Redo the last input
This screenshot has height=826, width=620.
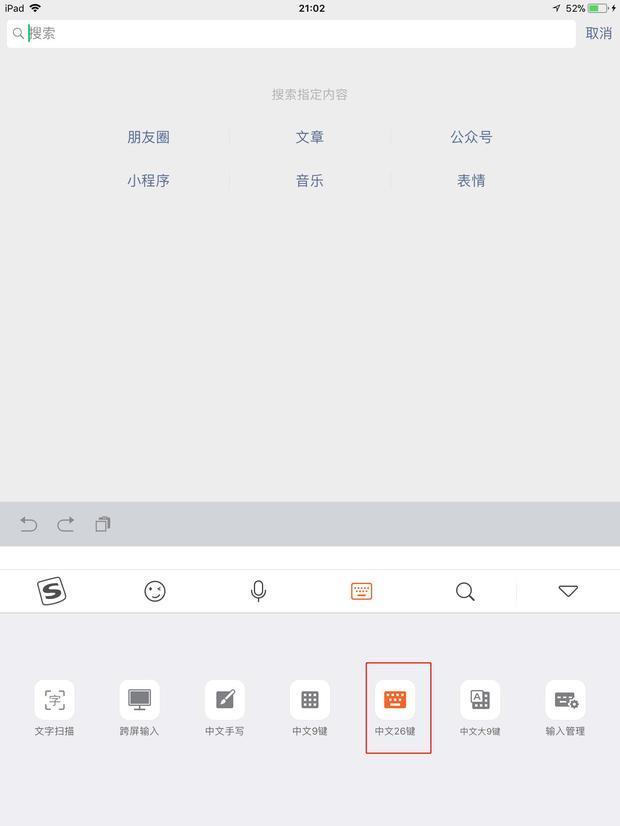(66, 524)
